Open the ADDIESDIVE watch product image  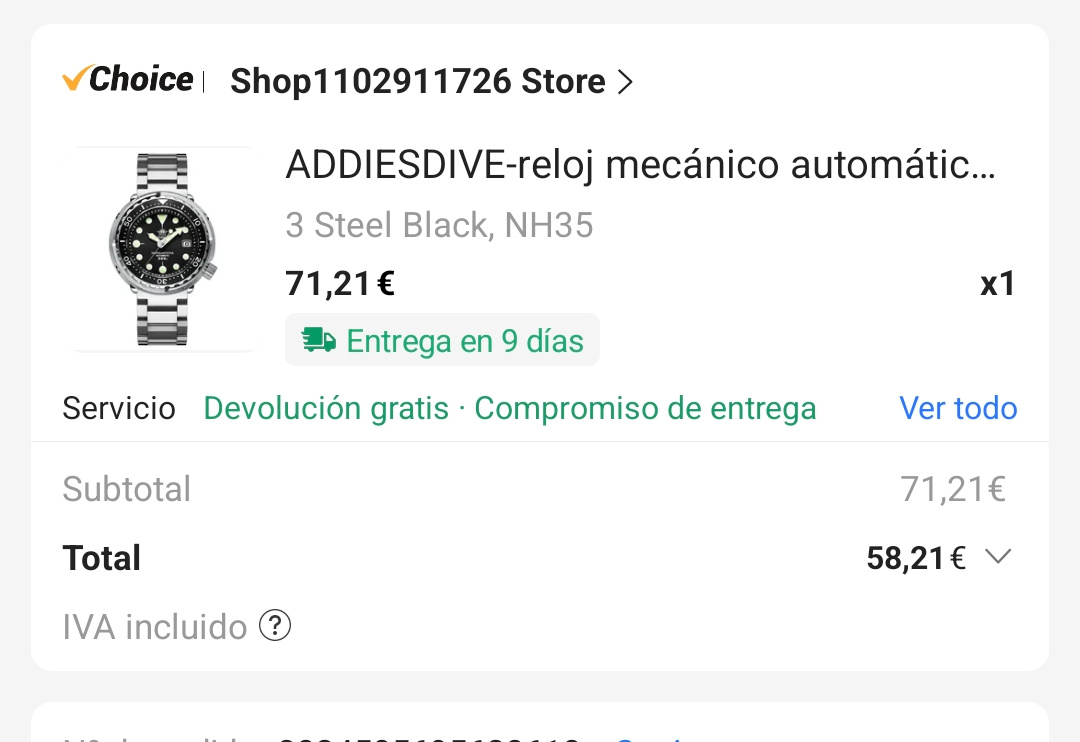(x=163, y=249)
